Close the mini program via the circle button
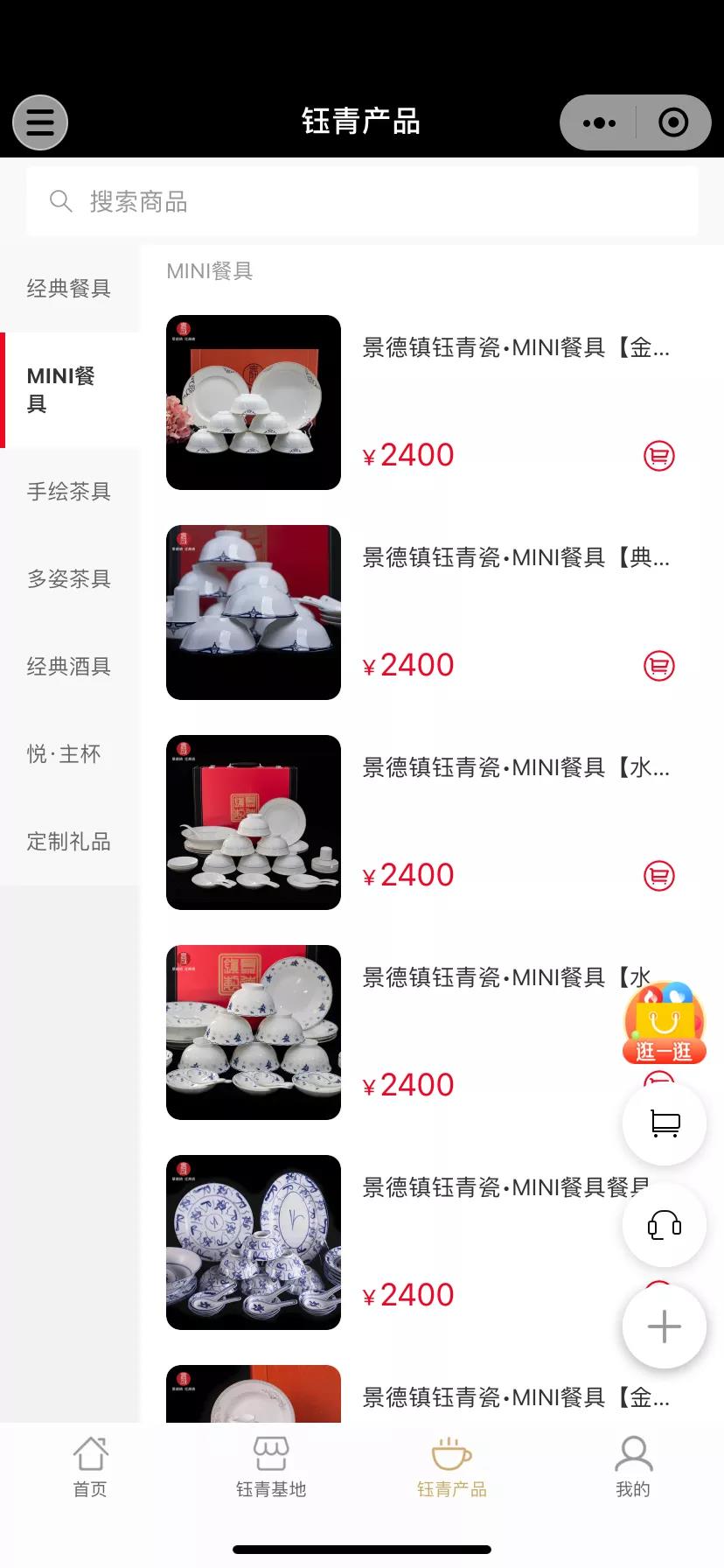The width and height of the screenshot is (724, 1568). pyautogui.click(x=672, y=123)
